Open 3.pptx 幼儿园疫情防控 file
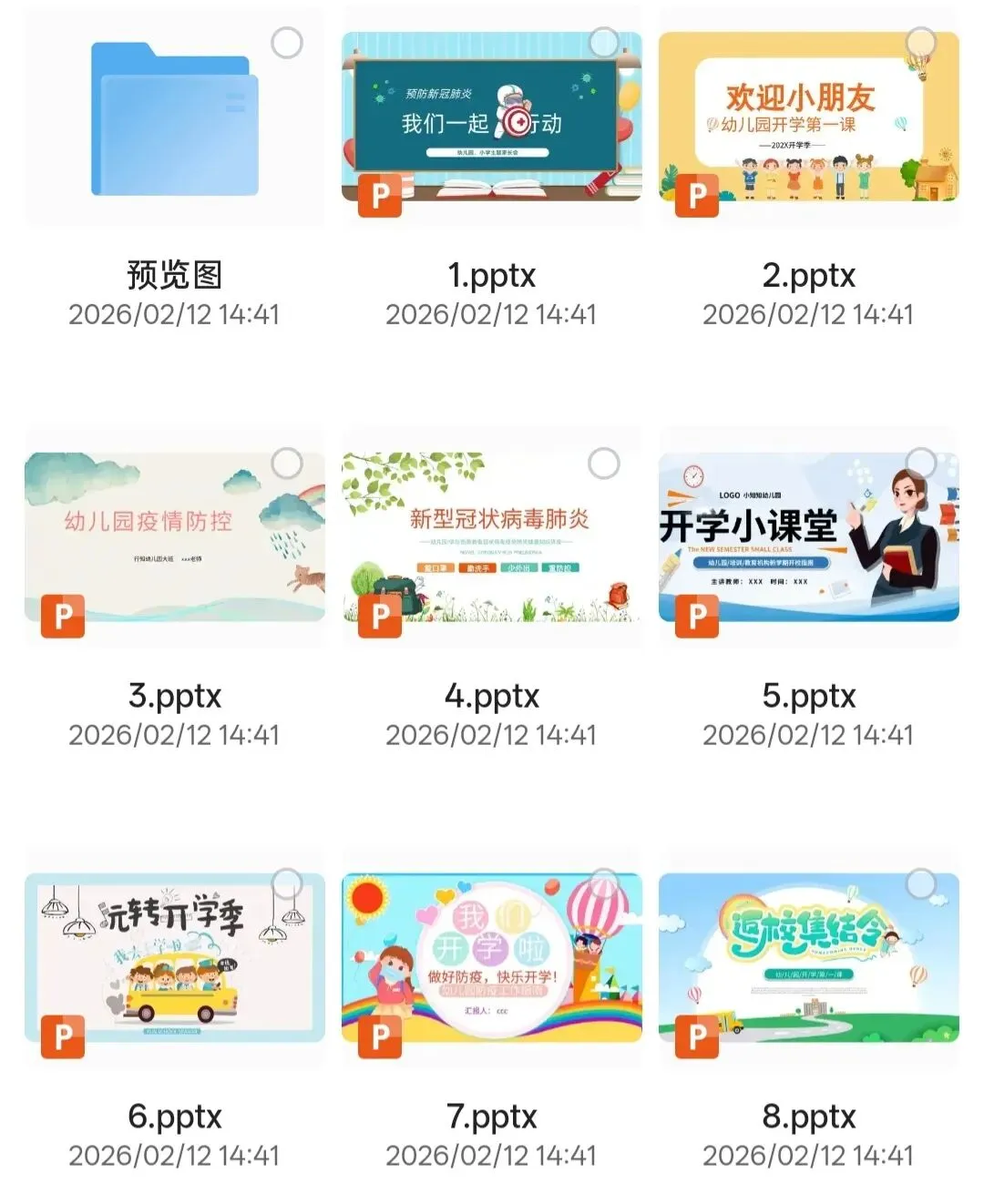The height and width of the screenshot is (1204, 984). click(175, 538)
